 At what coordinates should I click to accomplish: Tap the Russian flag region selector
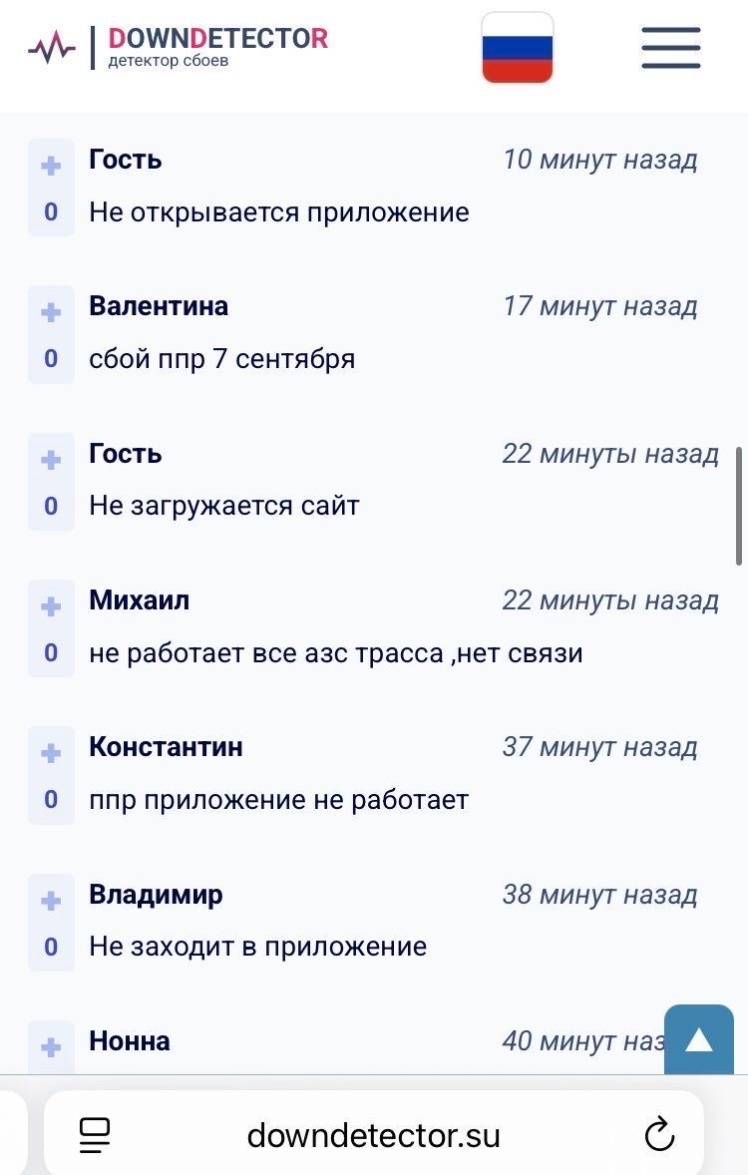[517, 47]
